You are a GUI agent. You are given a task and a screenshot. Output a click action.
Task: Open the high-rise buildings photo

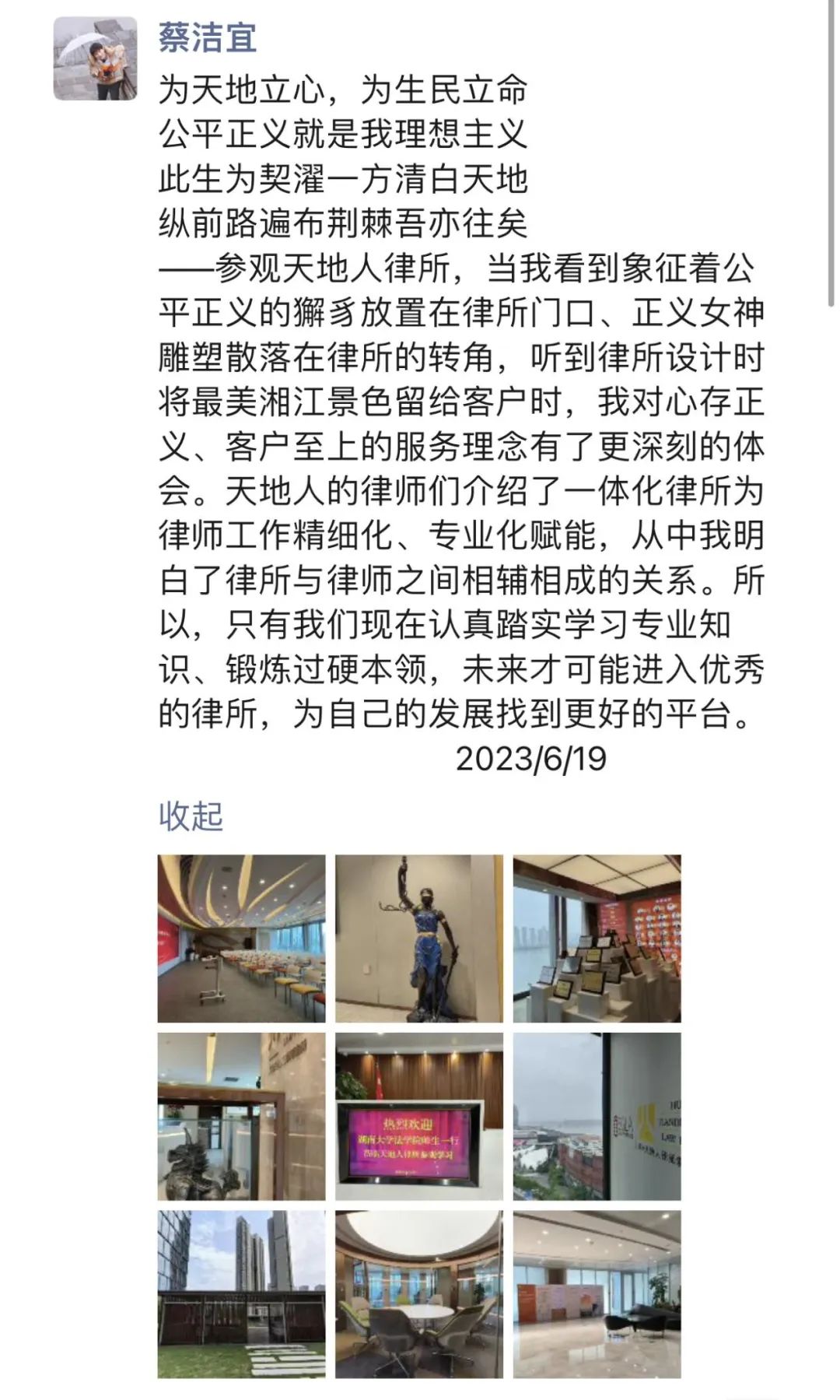click(x=241, y=1293)
